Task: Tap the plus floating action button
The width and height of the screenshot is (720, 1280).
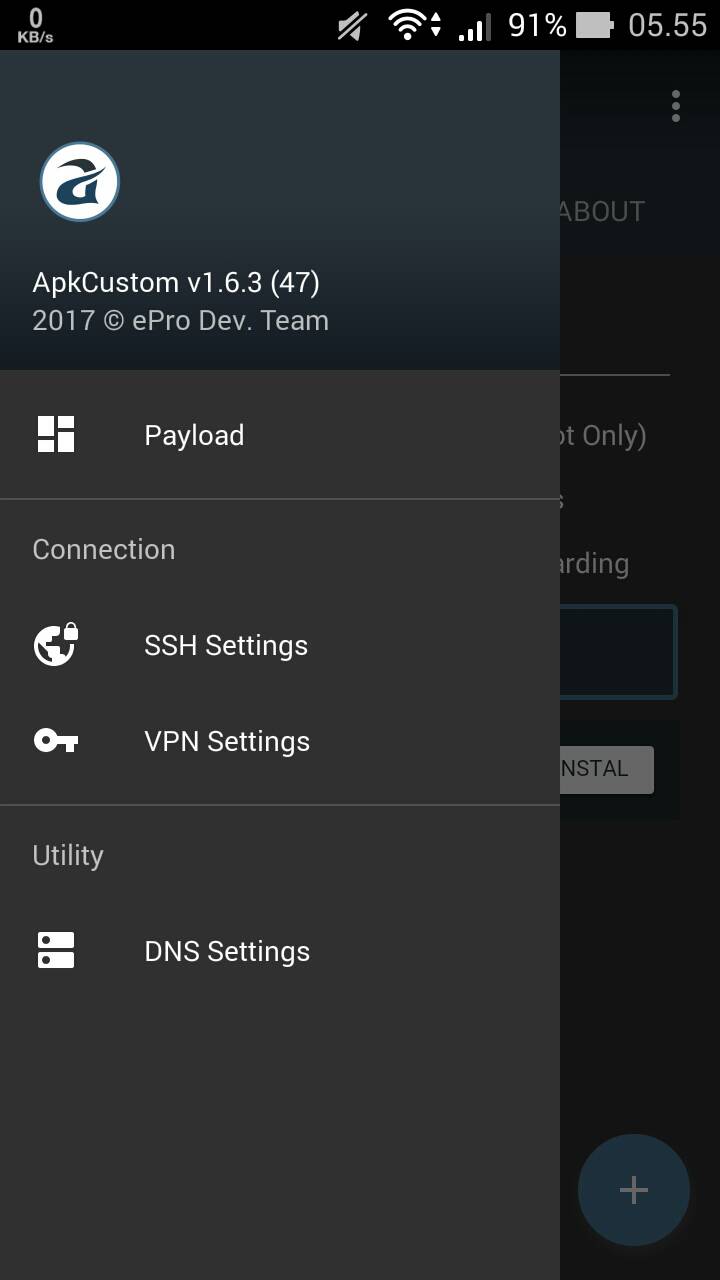Action: [x=634, y=1190]
